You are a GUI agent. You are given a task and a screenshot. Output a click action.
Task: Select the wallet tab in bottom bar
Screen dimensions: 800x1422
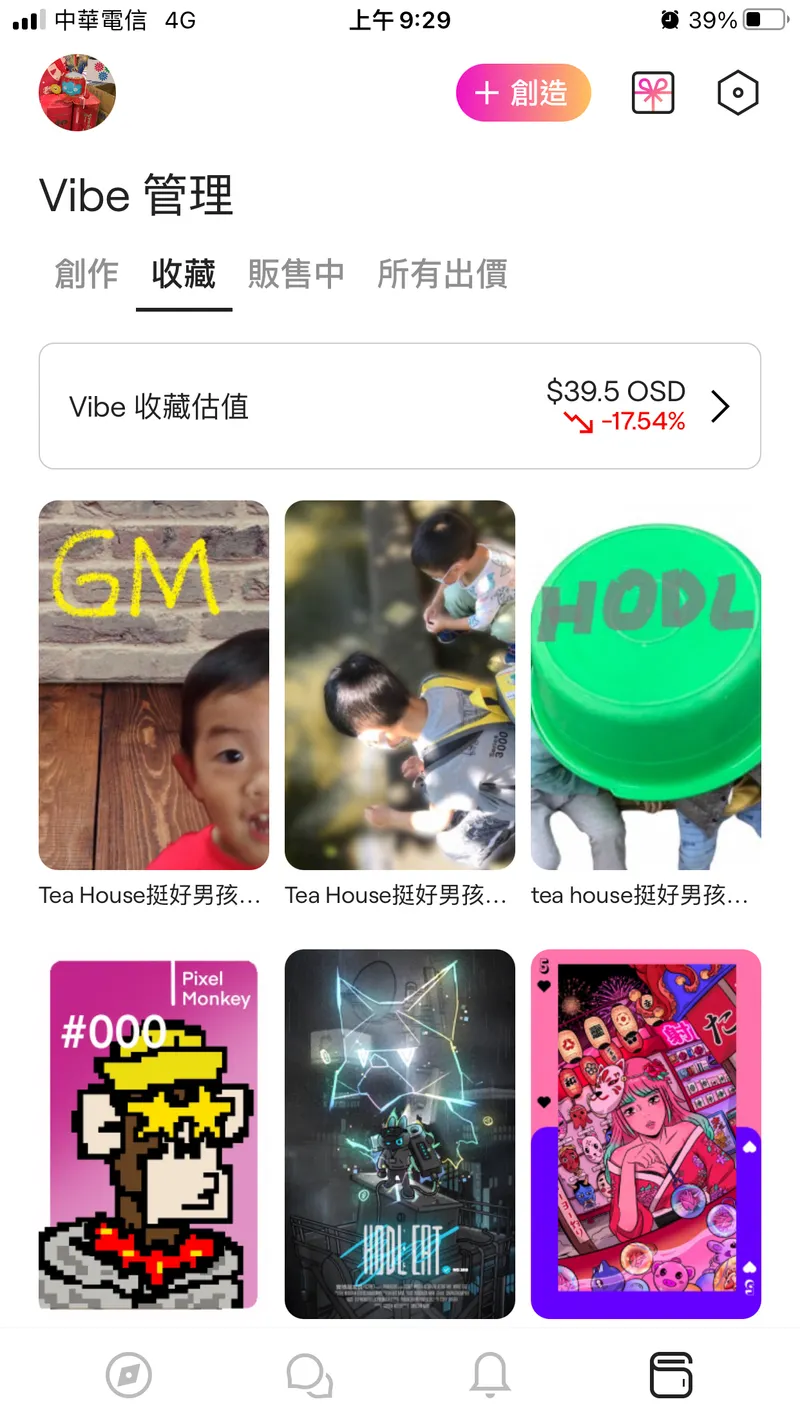pyautogui.click(x=671, y=1375)
